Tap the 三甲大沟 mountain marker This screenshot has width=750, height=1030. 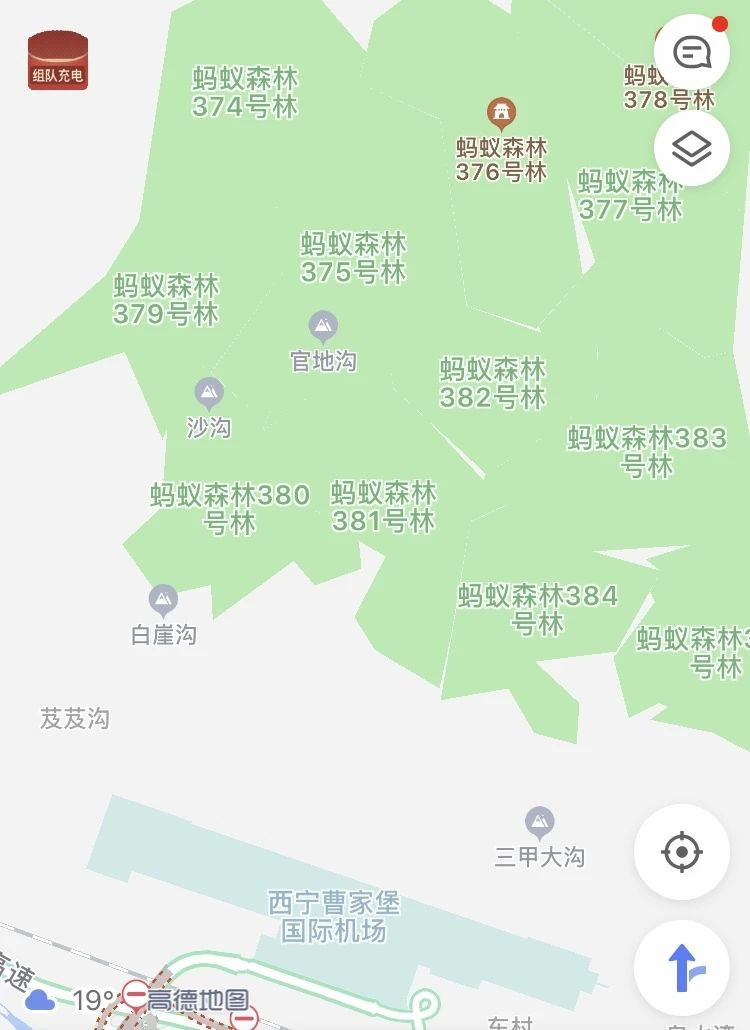pyautogui.click(x=540, y=823)
